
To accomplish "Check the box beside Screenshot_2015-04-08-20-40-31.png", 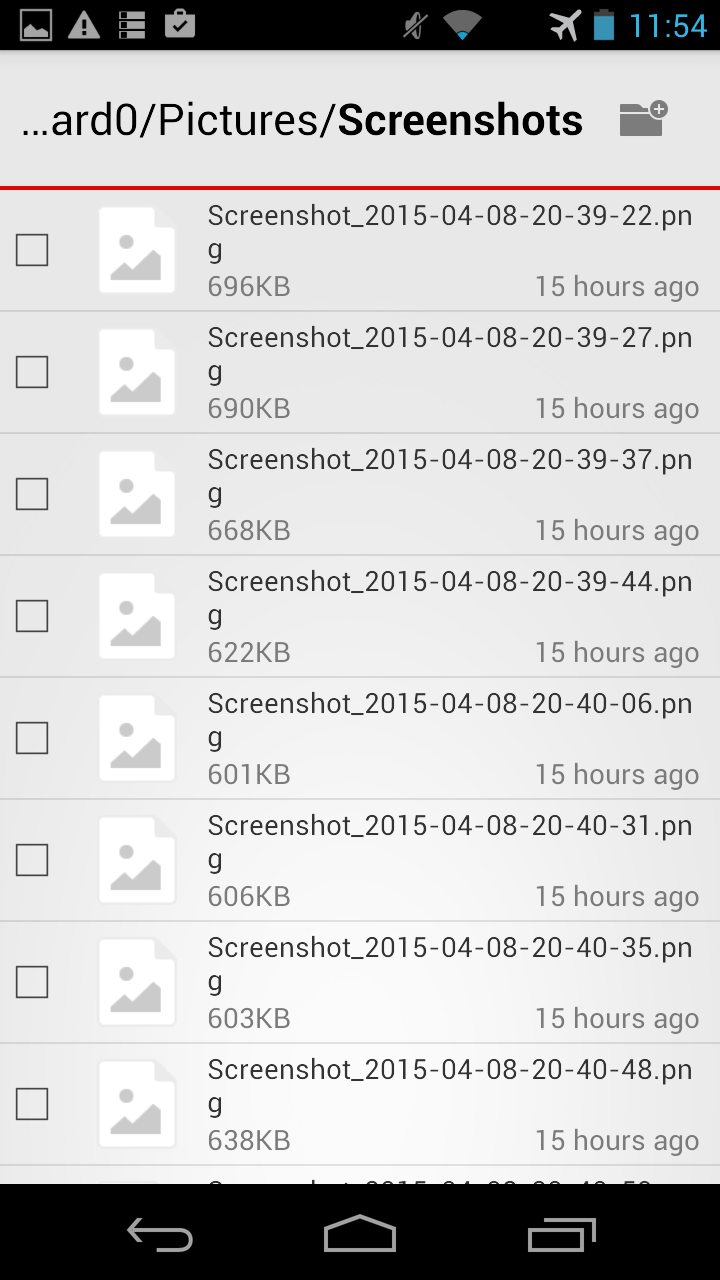I will tap(32, 860).
